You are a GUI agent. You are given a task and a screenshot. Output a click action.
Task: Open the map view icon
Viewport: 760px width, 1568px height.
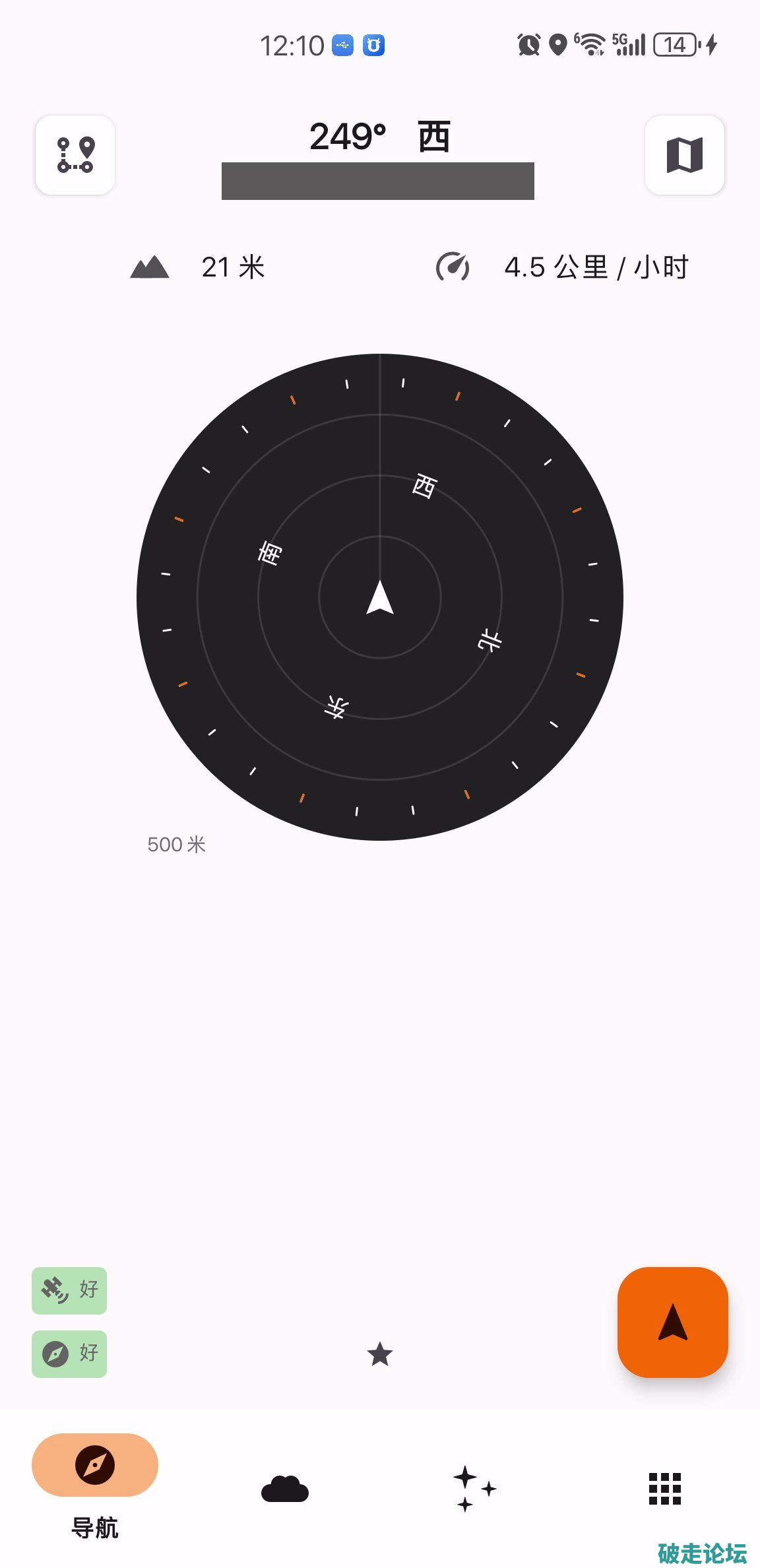[684, 155]
